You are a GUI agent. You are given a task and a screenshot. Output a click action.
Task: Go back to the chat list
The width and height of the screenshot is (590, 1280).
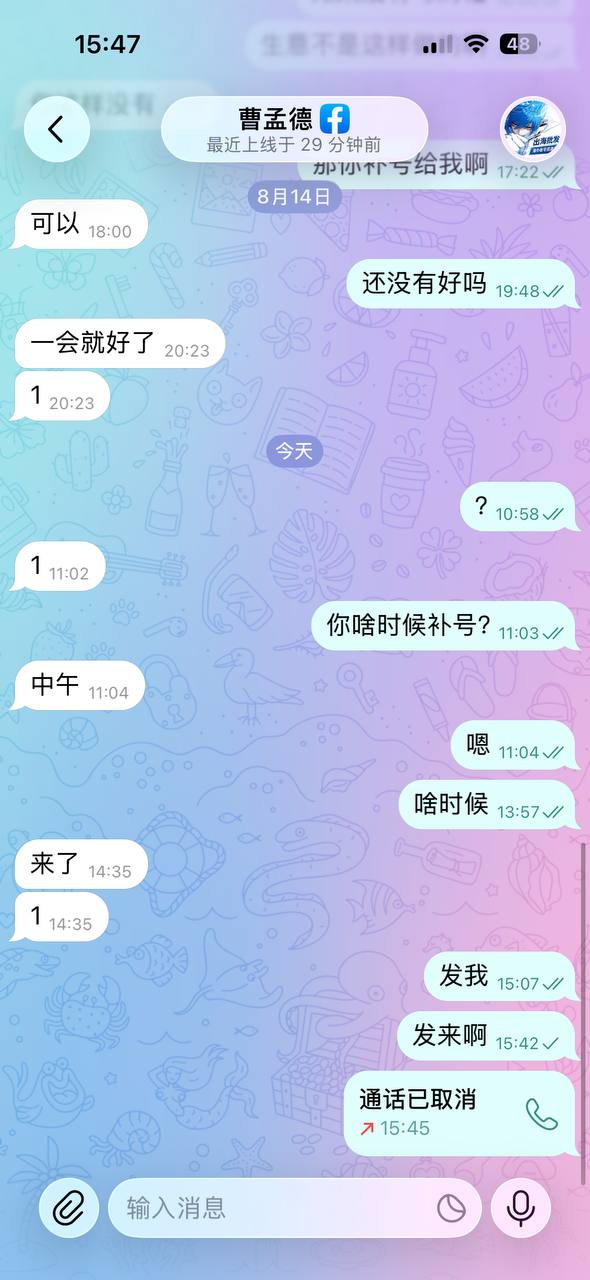coord(57,129)
